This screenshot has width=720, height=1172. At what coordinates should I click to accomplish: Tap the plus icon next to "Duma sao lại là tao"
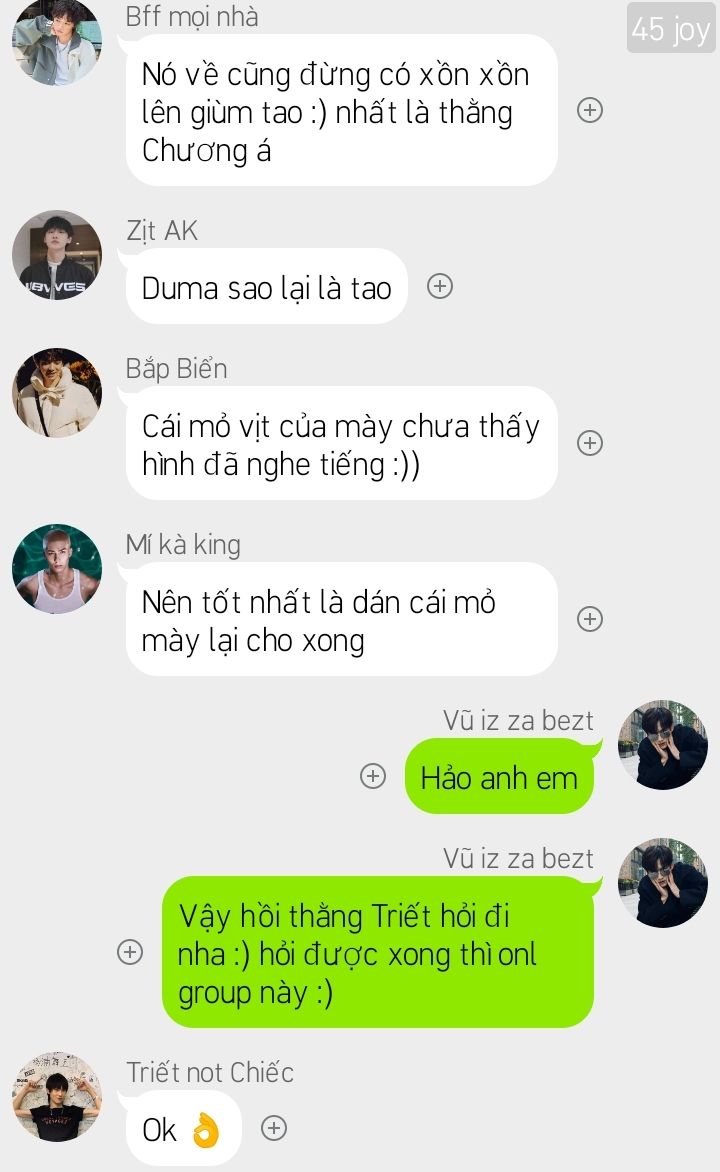coord(440,286)
